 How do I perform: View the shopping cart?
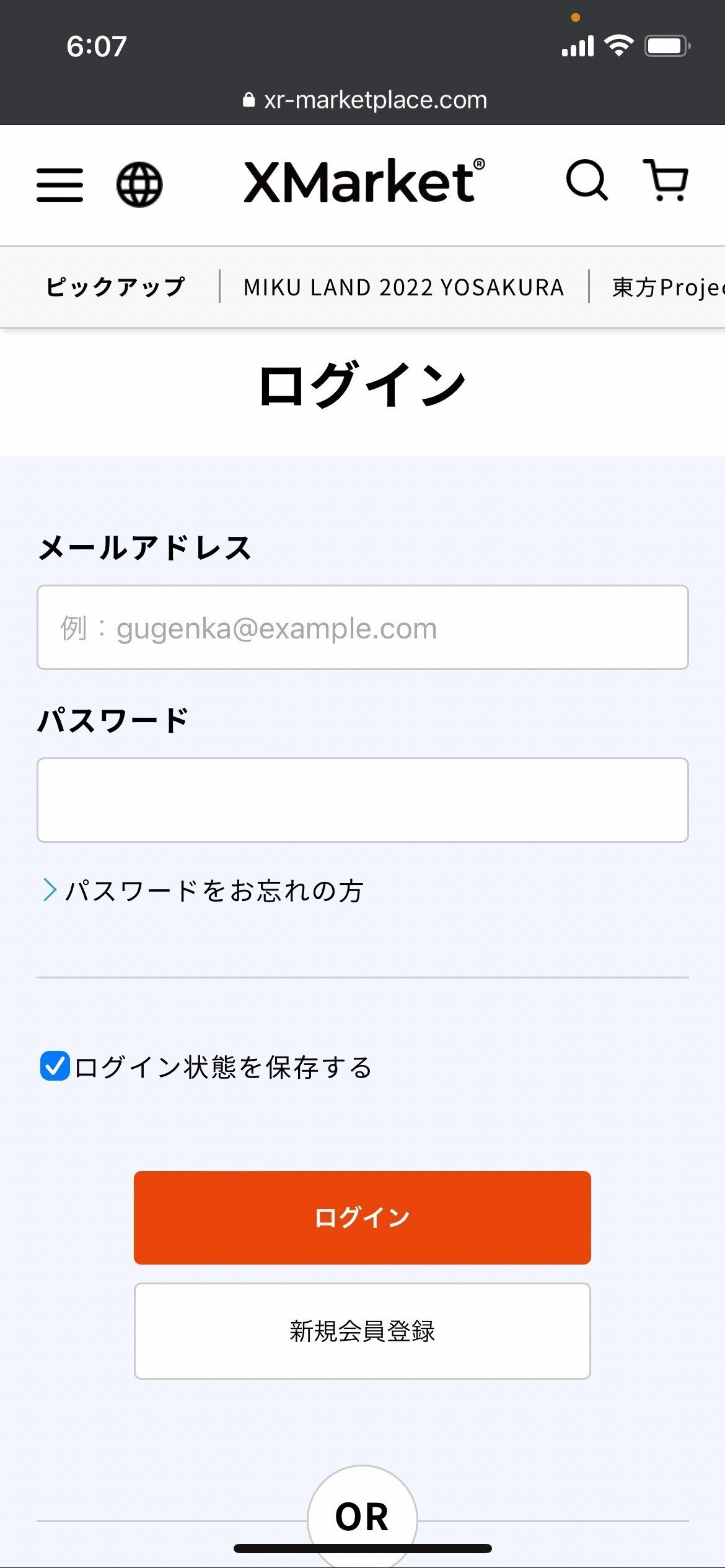[666, 180]
